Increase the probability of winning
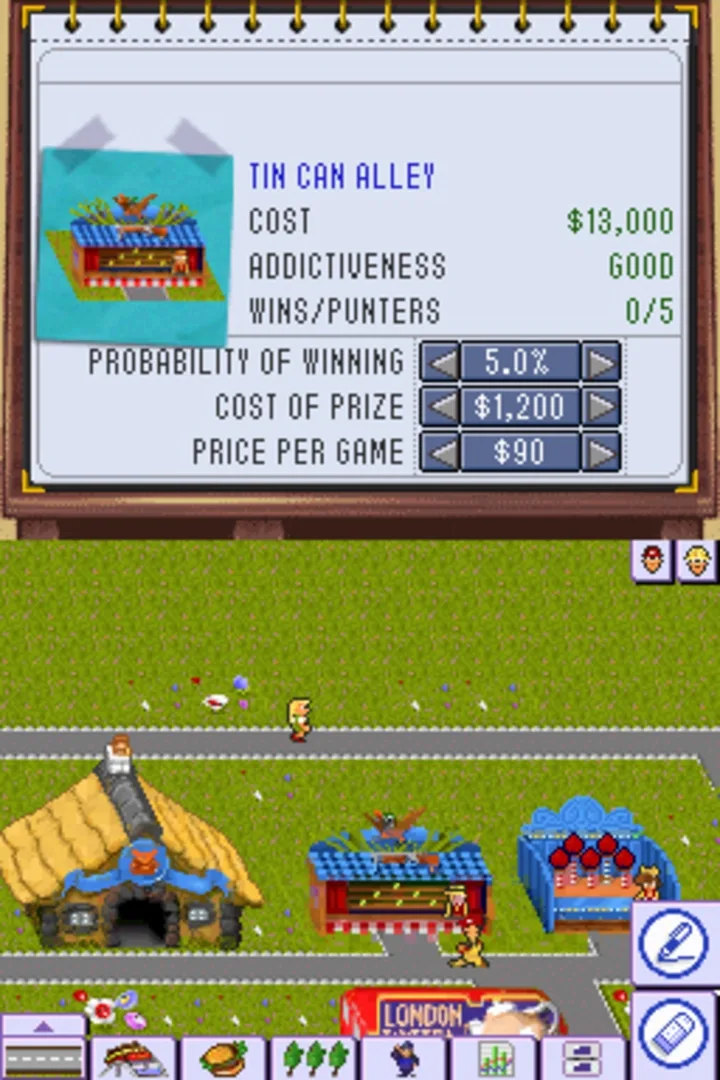The height and width of the screenshot is (1080, 720). point(600,362)
